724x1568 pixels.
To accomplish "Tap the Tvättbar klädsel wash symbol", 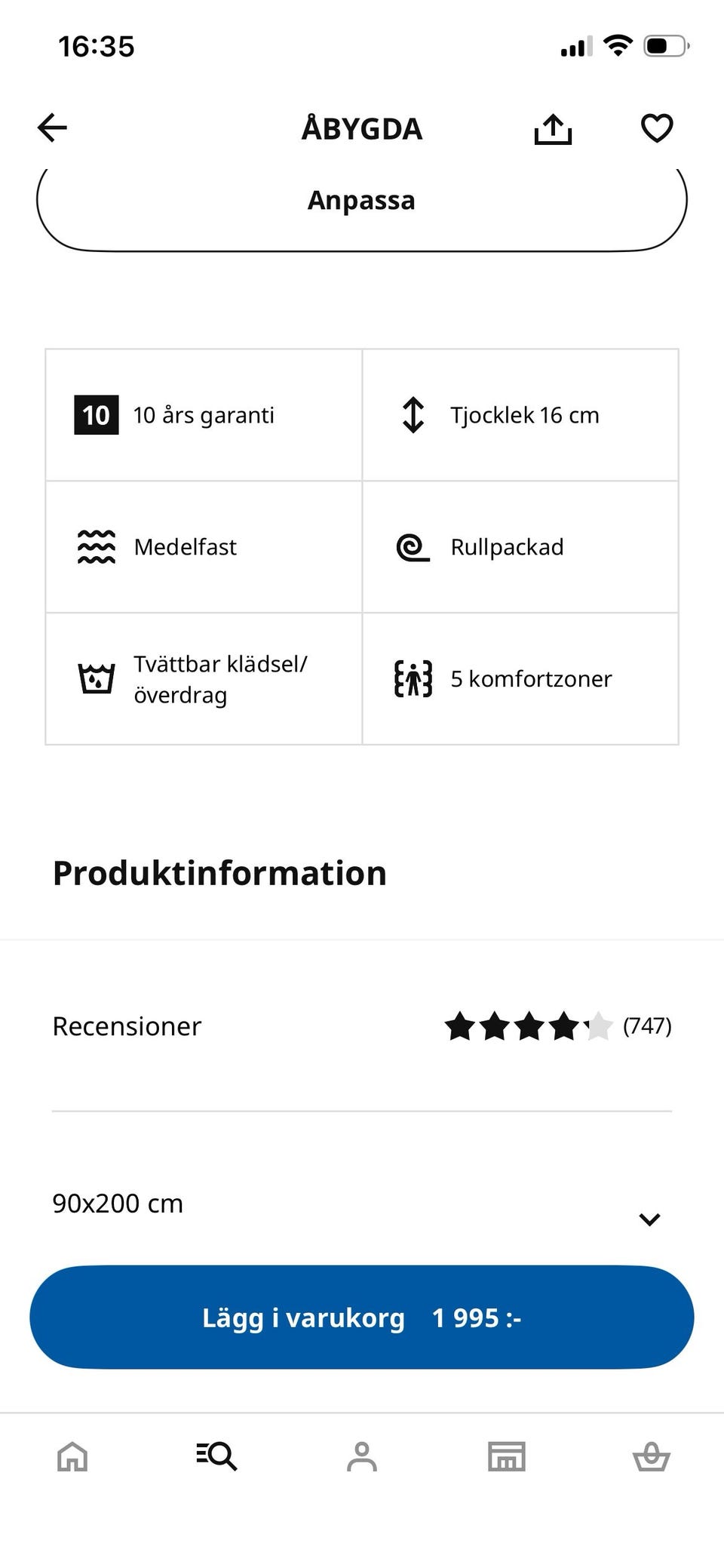I will click(x=97, y=678).
